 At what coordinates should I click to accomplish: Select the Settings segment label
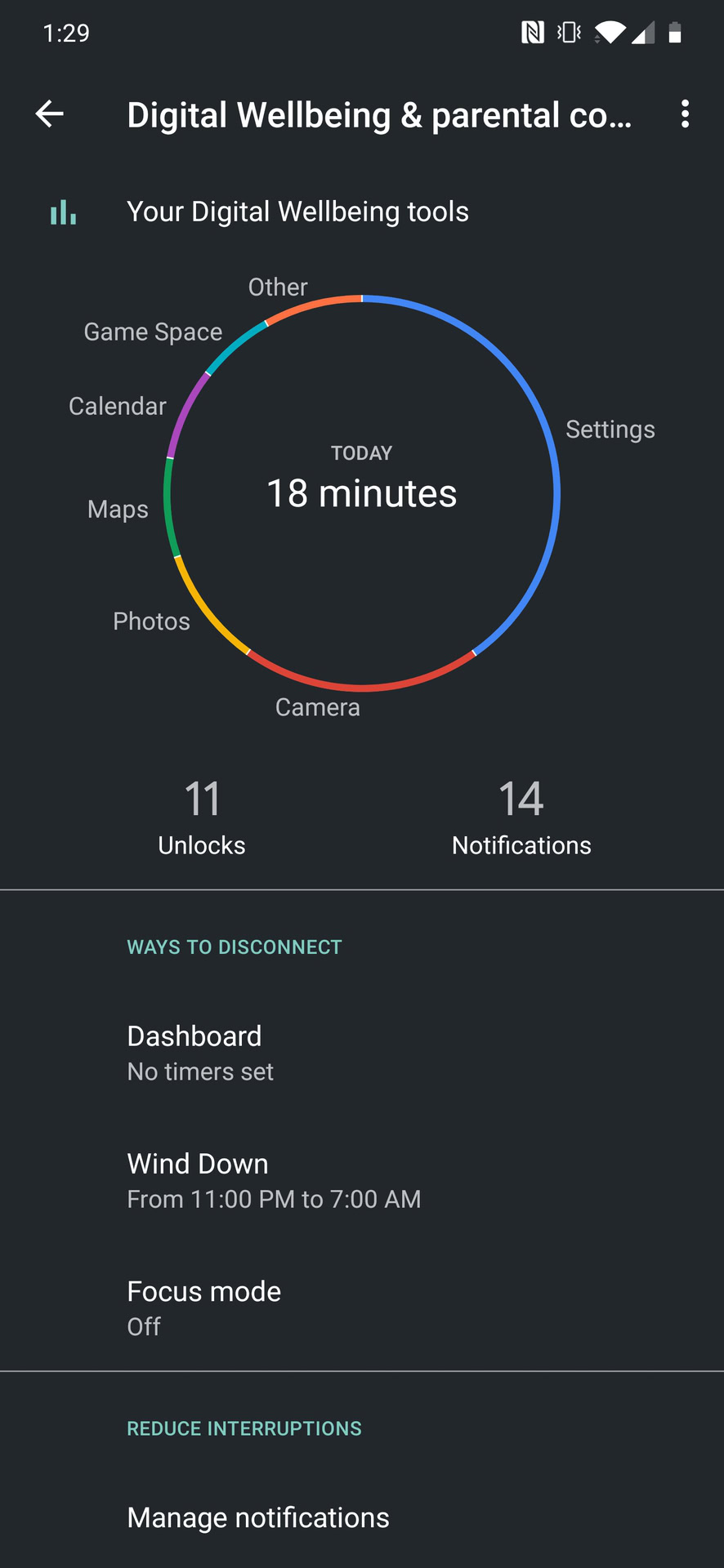[610, 430]
